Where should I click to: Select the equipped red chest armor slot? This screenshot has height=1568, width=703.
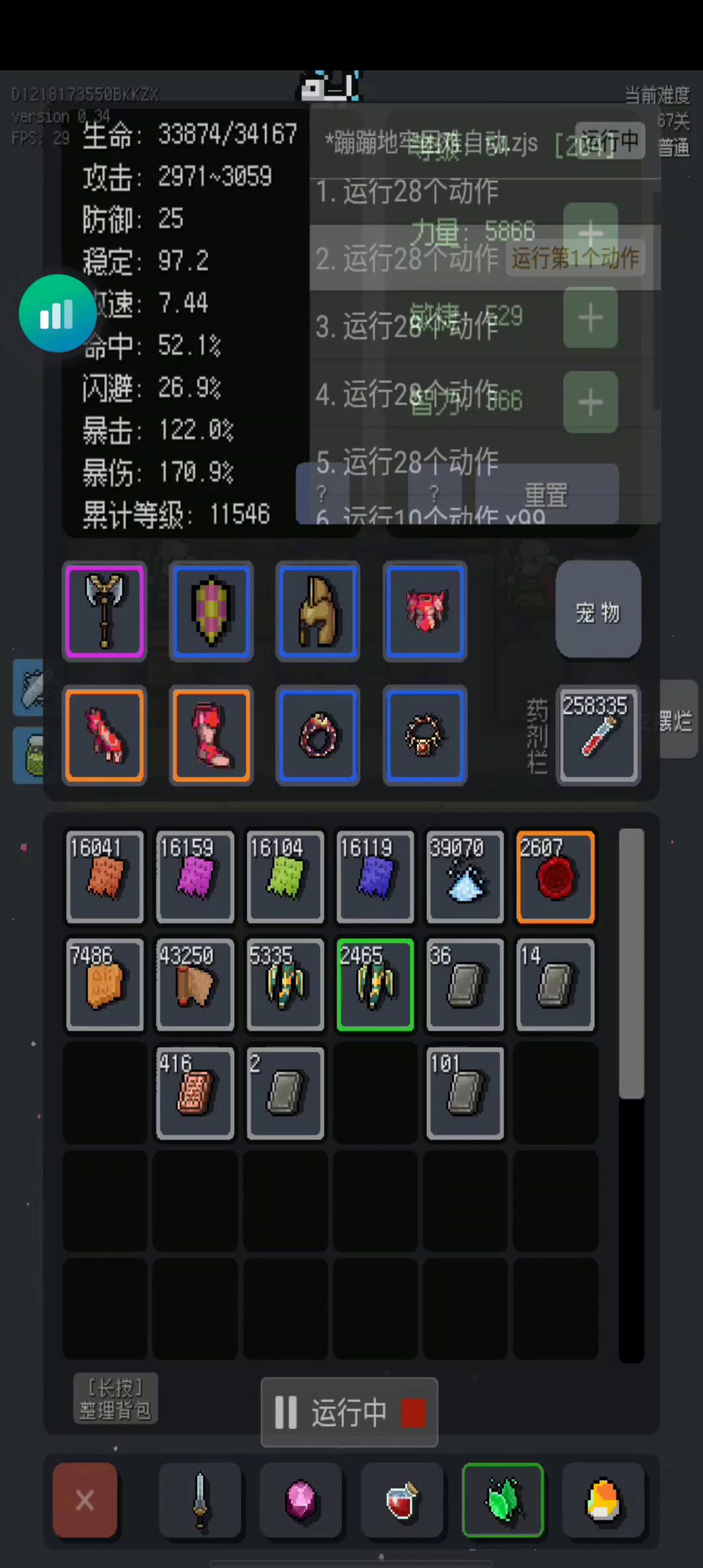pyautogui.click(x=424, y=611)
